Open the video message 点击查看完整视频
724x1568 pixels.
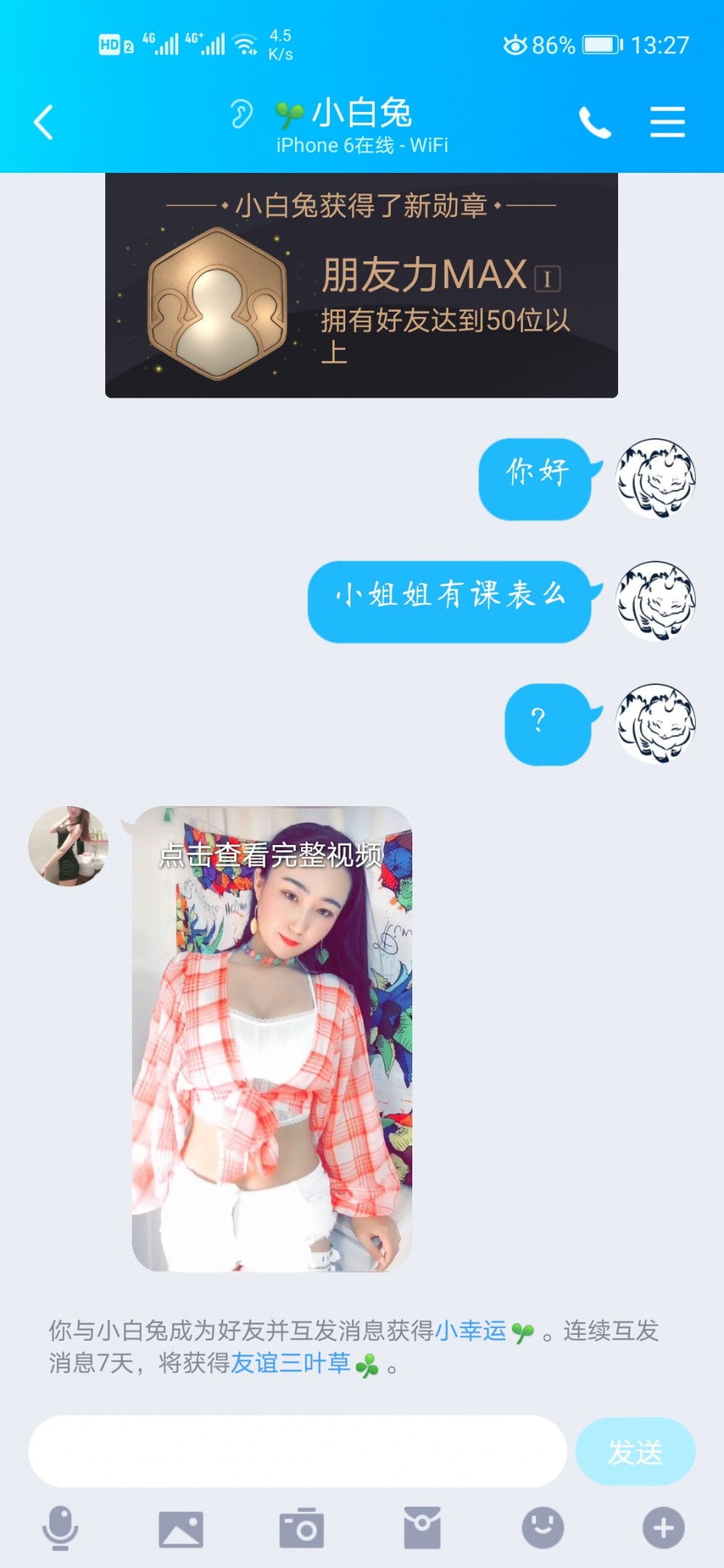click(x=272, y=1038)
